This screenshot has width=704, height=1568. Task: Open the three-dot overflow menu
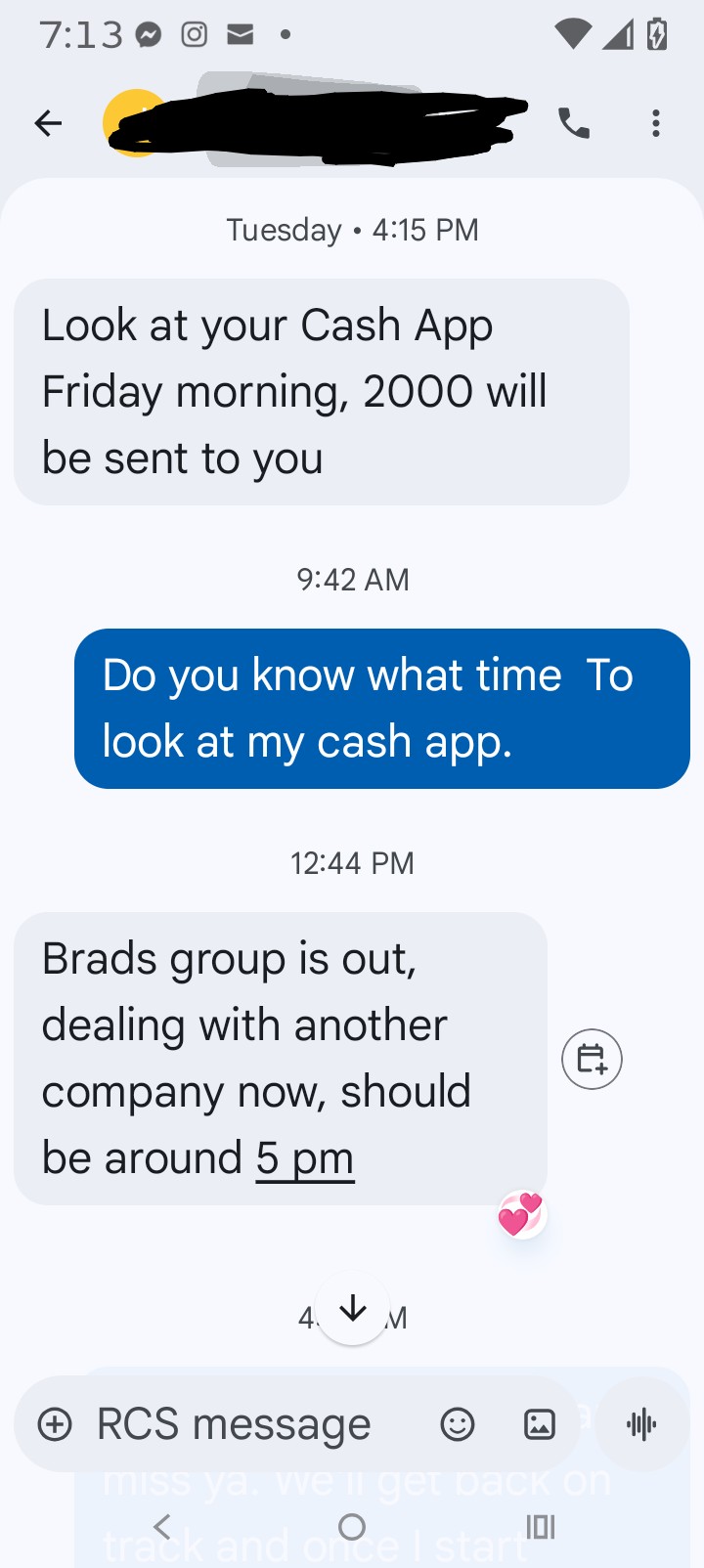pos(656,123)
